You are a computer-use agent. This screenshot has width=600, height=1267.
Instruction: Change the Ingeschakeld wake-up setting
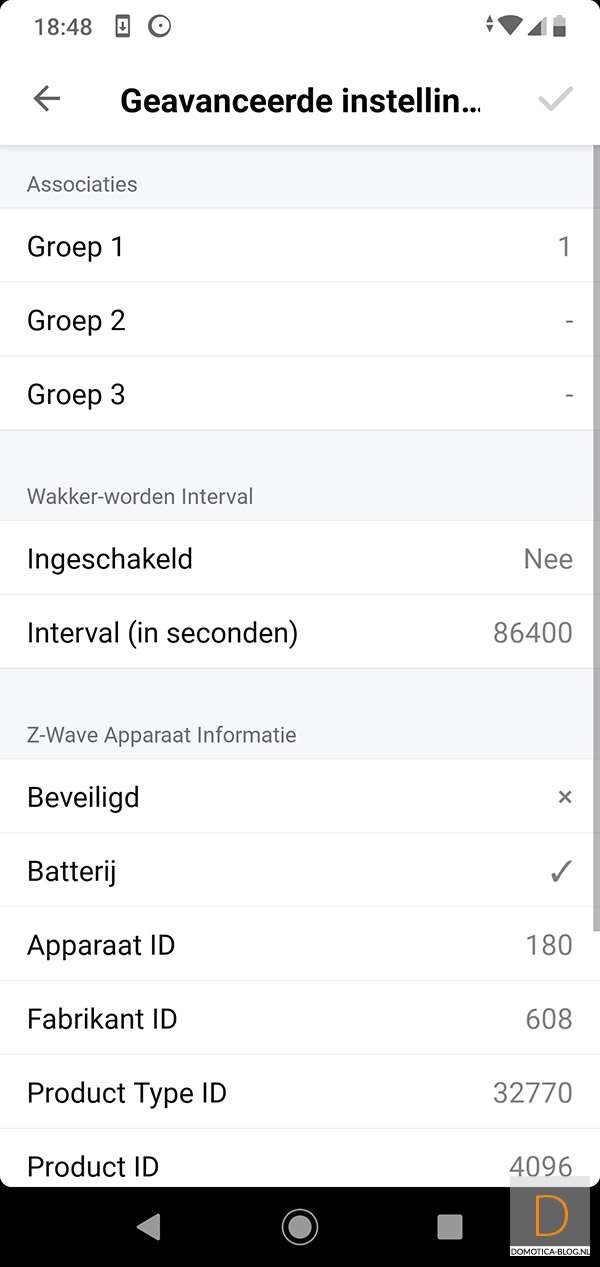298,558
